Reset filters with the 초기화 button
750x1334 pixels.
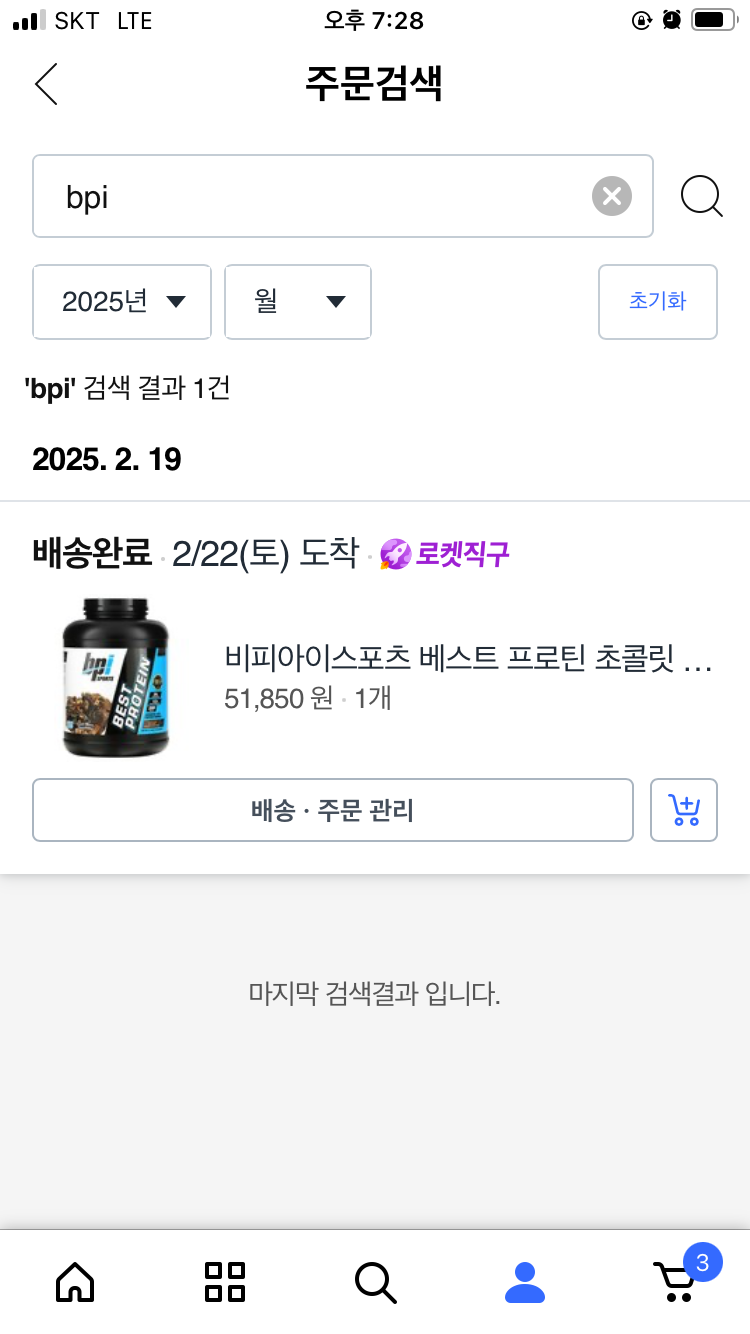coord(657,302)
